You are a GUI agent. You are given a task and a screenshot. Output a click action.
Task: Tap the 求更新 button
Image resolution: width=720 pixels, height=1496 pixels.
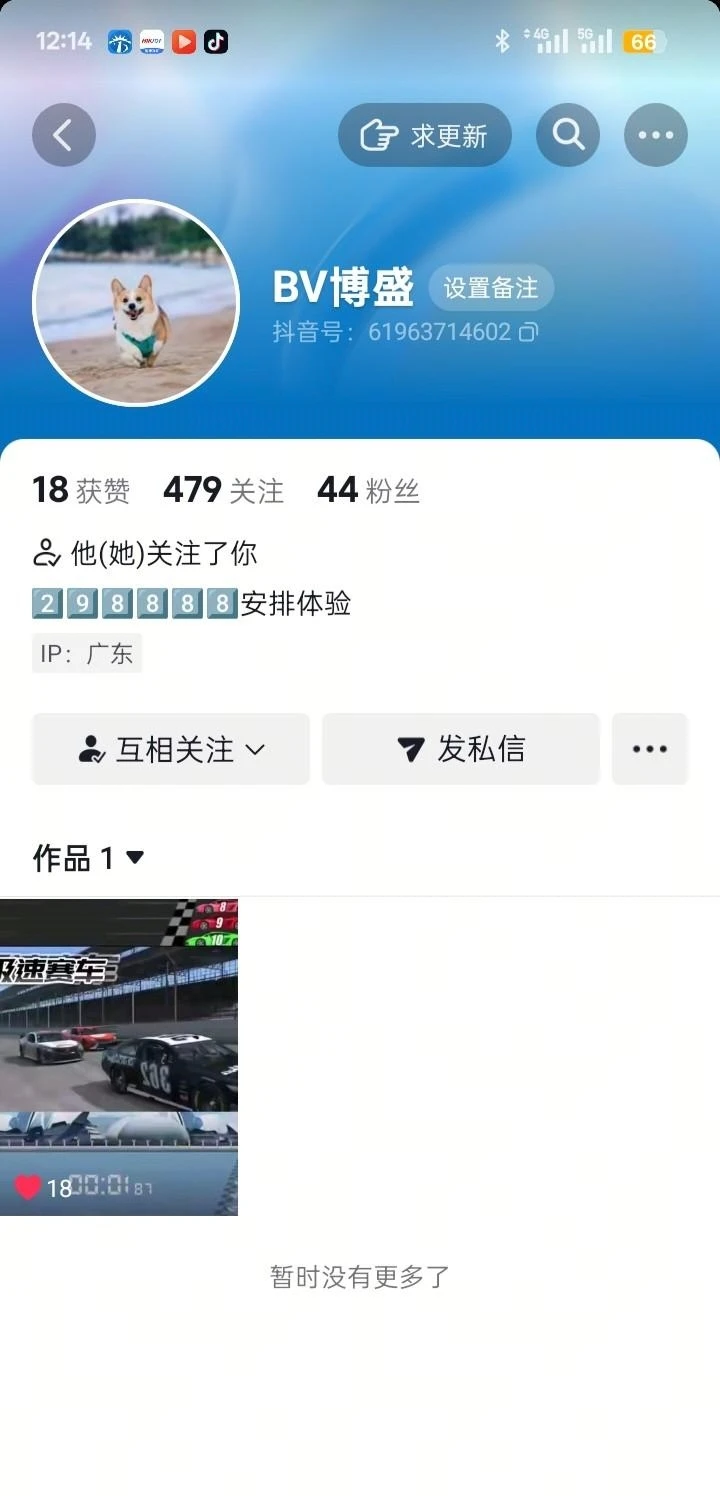(x=425, y=135)
